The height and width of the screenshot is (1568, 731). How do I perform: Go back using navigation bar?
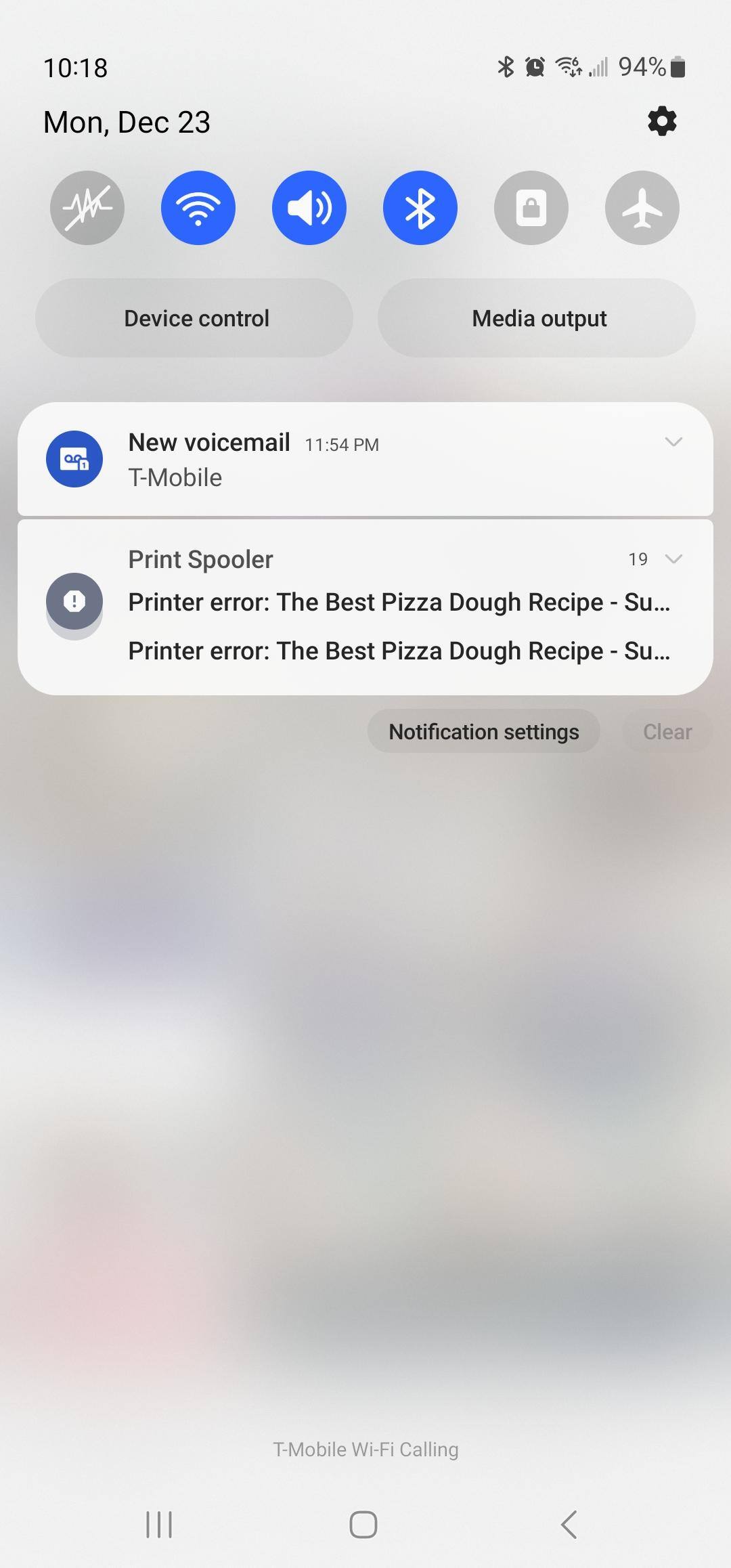tap(569, 1525)
